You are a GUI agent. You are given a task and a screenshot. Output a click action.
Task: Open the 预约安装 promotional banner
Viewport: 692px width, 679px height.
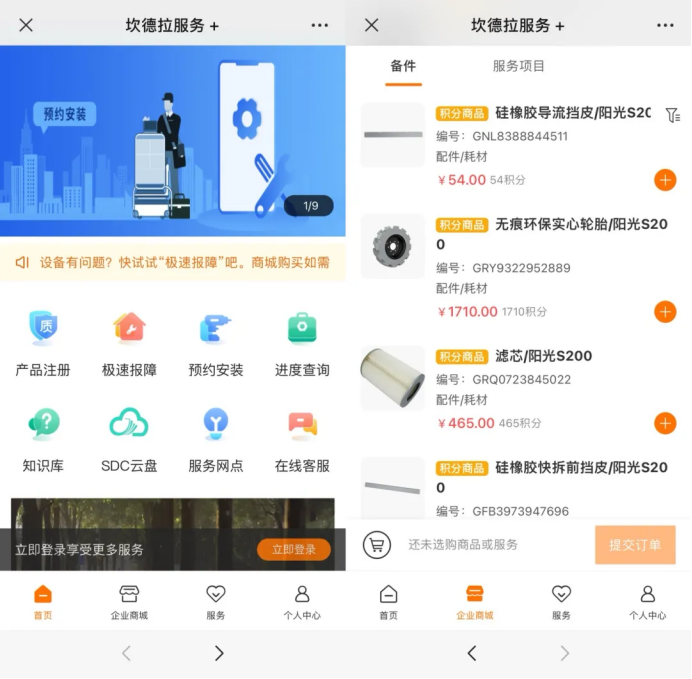click(x=172, y=140)
